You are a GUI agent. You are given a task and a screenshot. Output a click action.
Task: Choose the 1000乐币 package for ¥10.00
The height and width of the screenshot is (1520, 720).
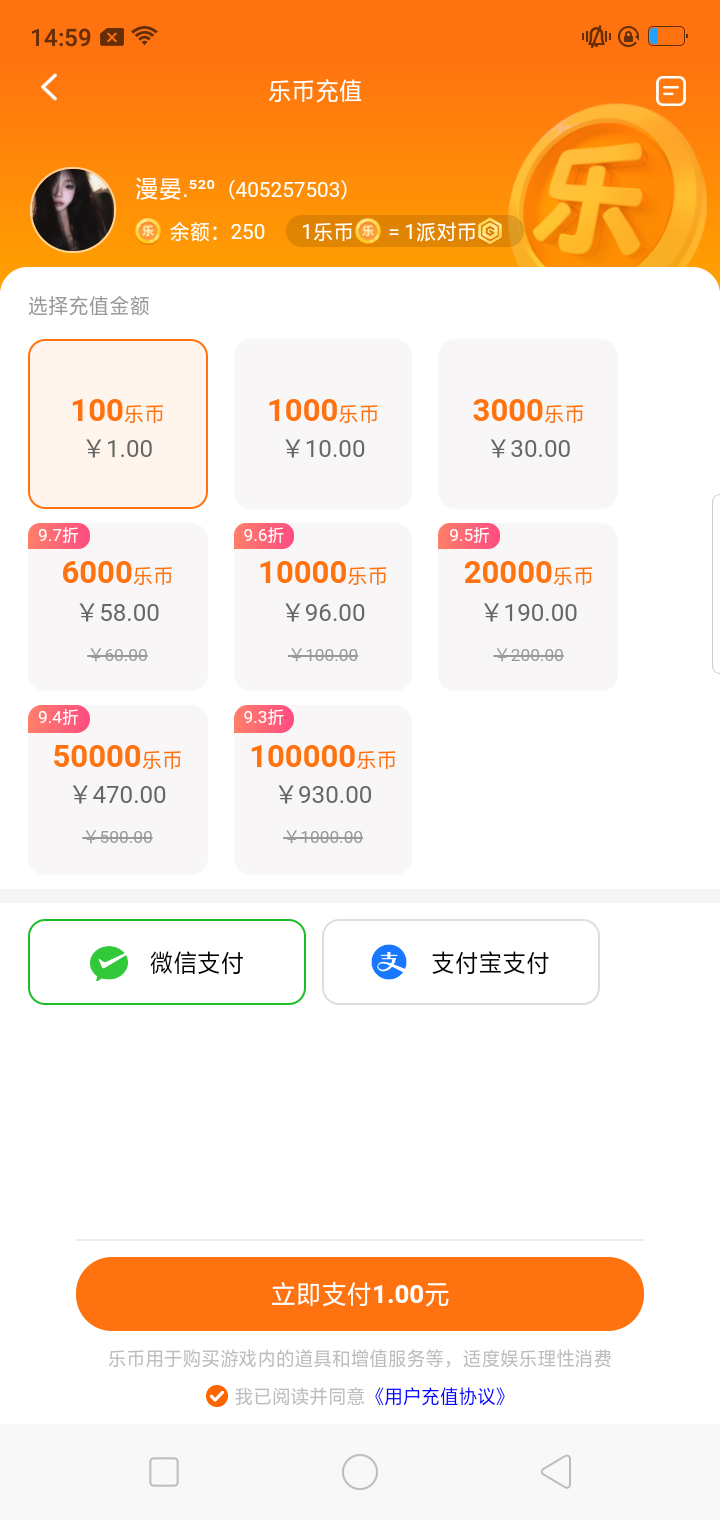click(323, 424)
